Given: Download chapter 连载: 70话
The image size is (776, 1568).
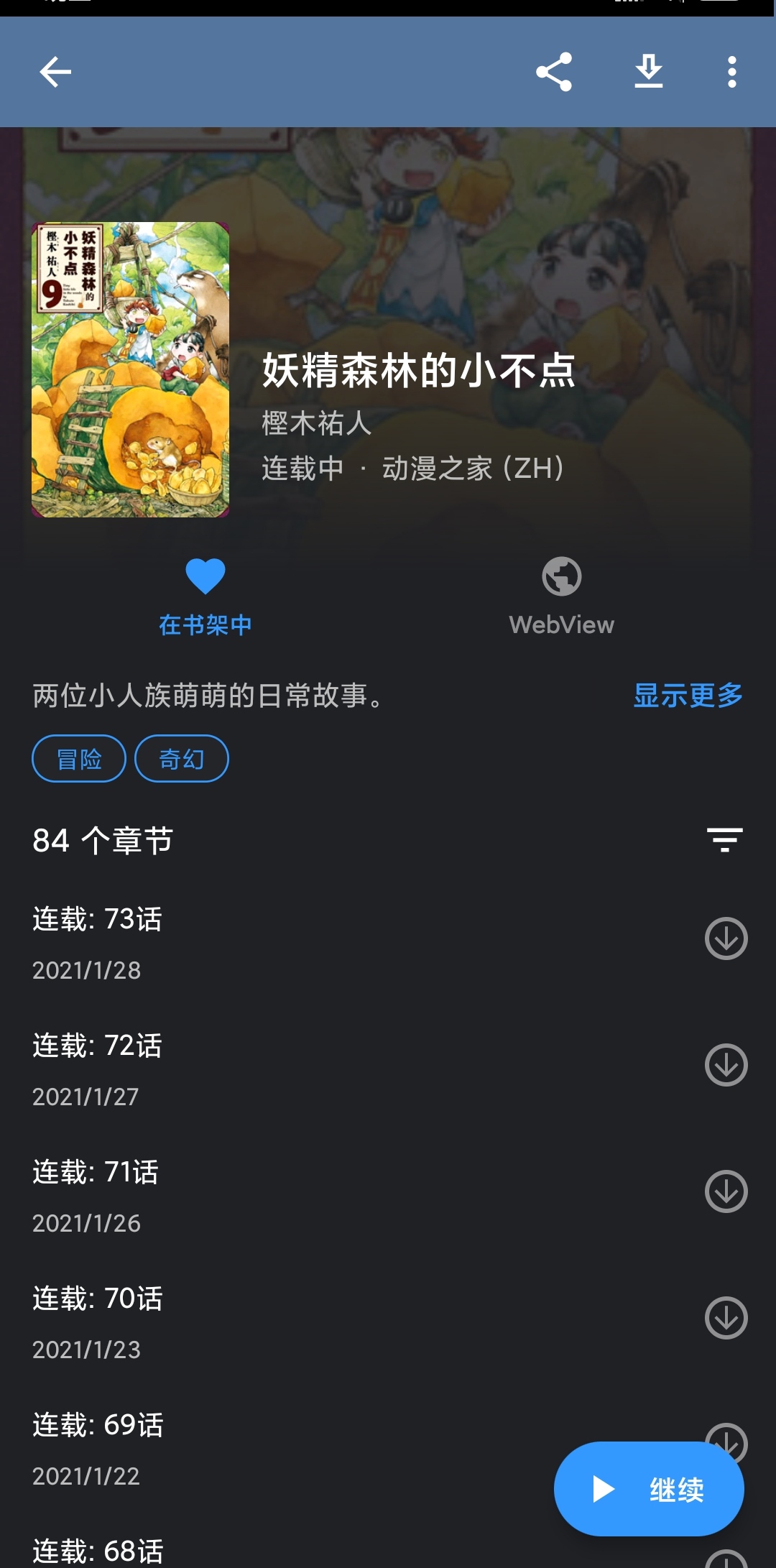Looking at the screenshot, I should (x=726, y=1318).
